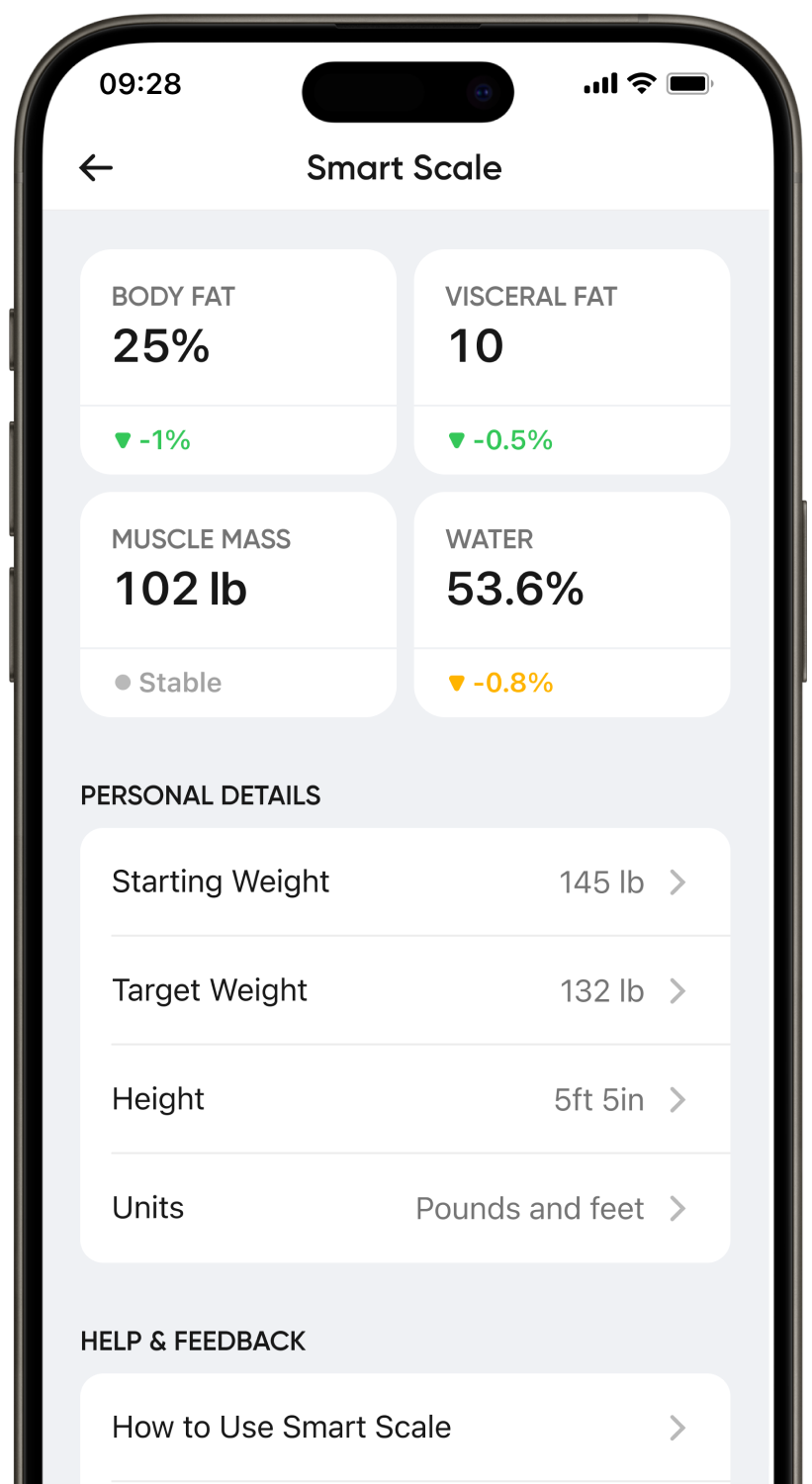
Task: Click the cellular signal bars icon
Action: [x=597, y=83]
